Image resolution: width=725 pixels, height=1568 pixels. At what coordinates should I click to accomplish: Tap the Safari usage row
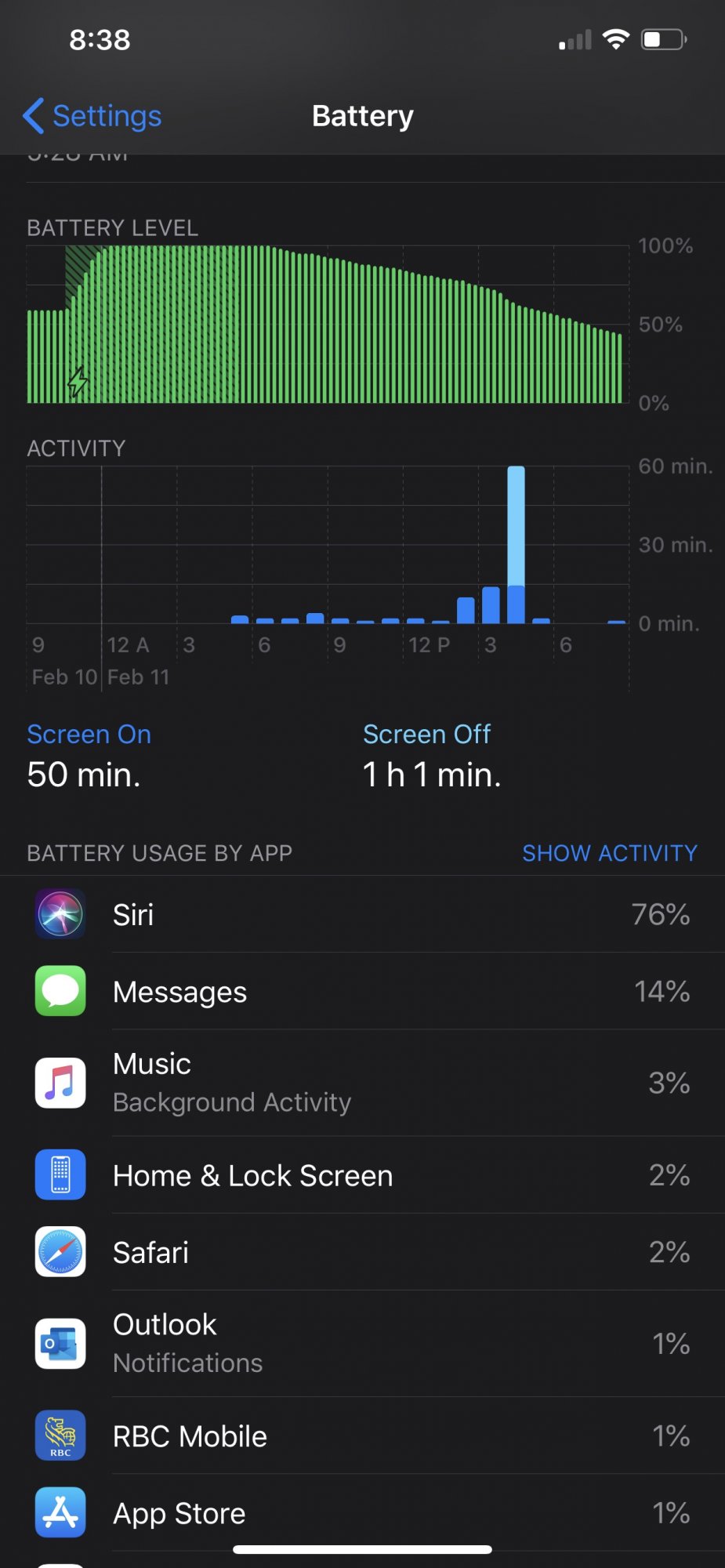(362, 1252)
